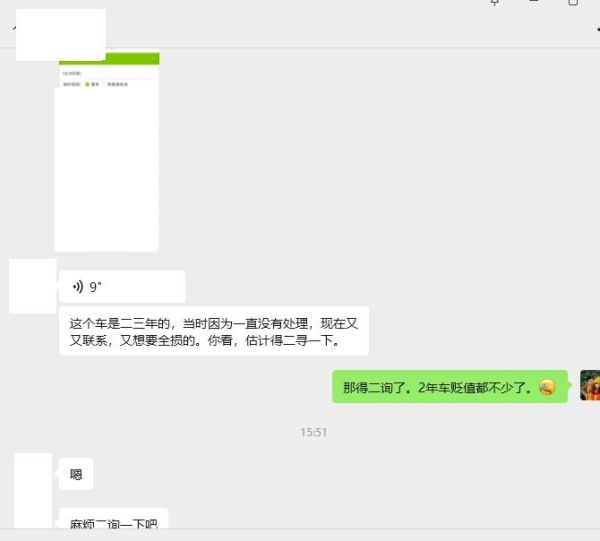Open the sender's avatar beside the green message

(589, 385)
